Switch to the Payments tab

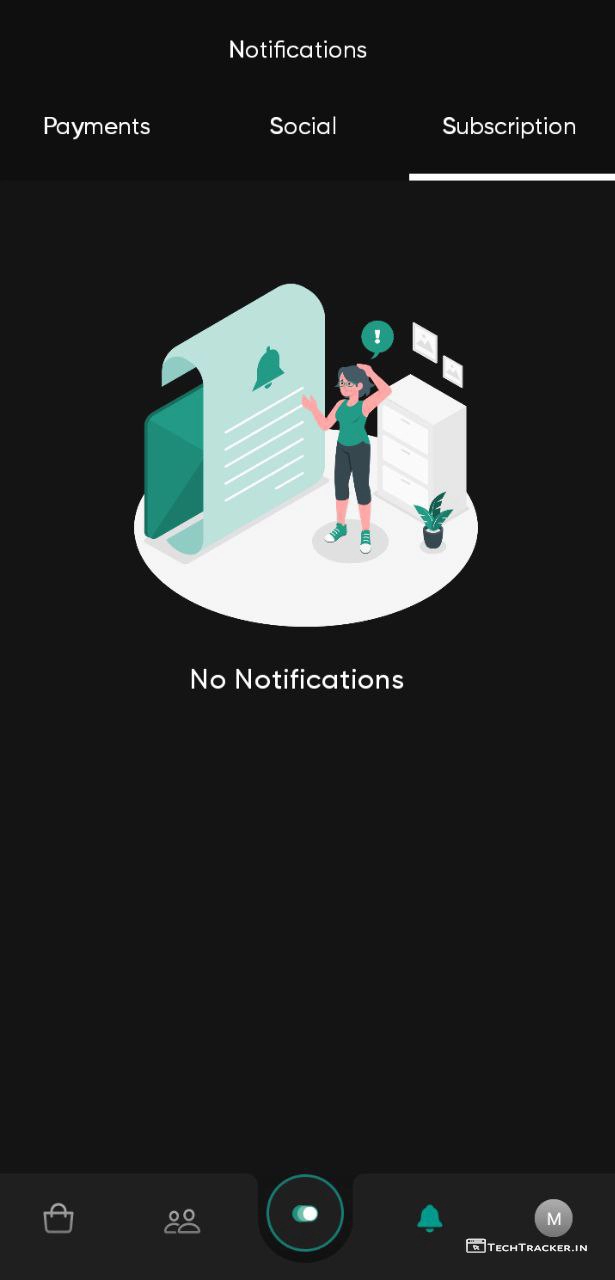(x=97, y=127)
